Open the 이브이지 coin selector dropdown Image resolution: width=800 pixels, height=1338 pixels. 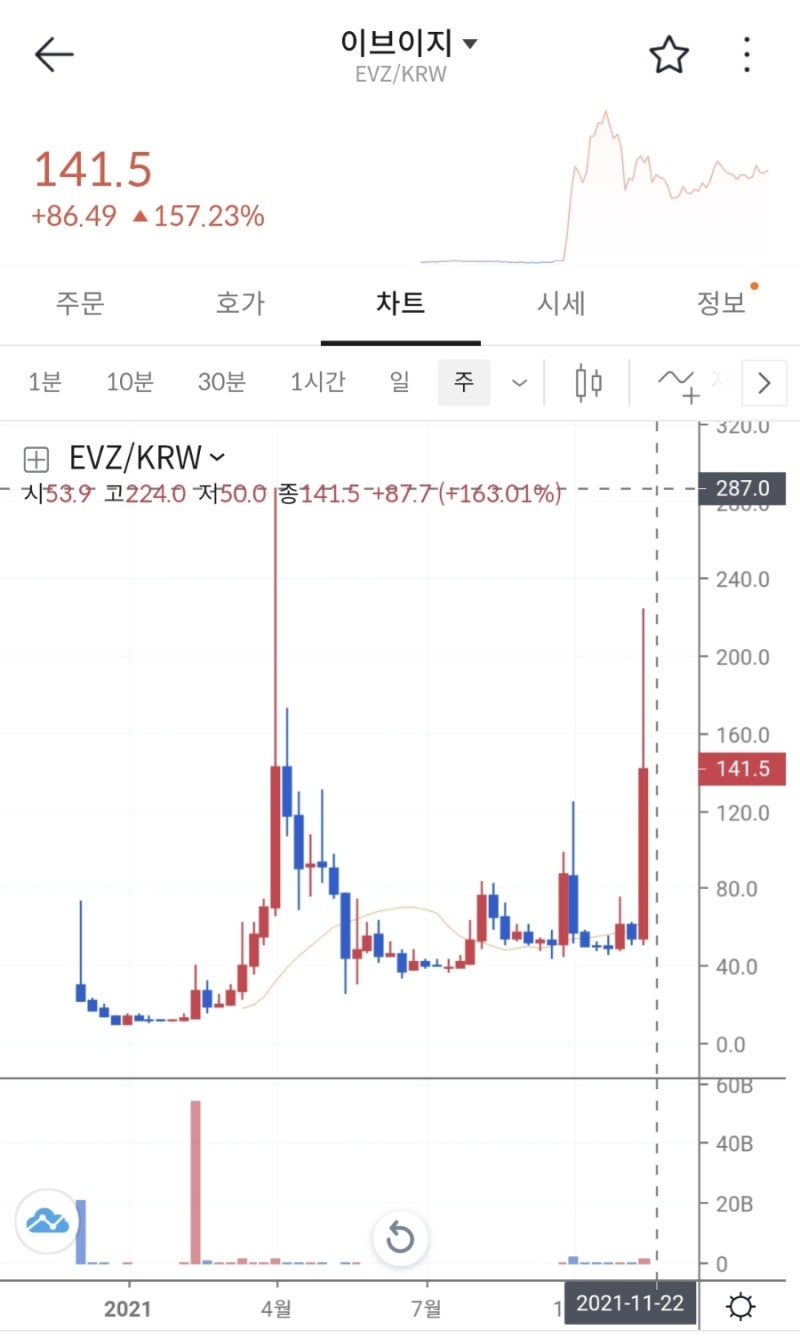[x=409, y=43]
